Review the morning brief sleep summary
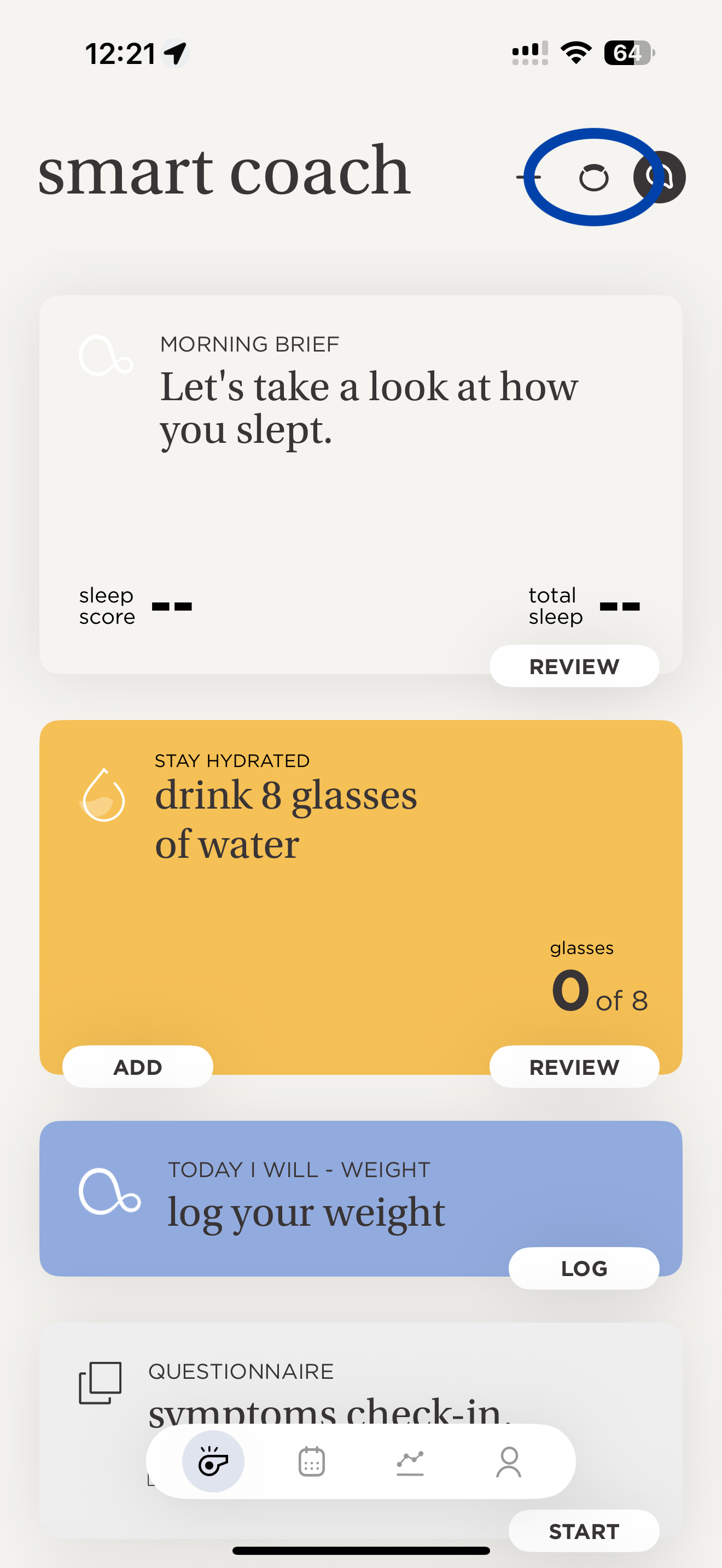 click(x=573, y=666)
